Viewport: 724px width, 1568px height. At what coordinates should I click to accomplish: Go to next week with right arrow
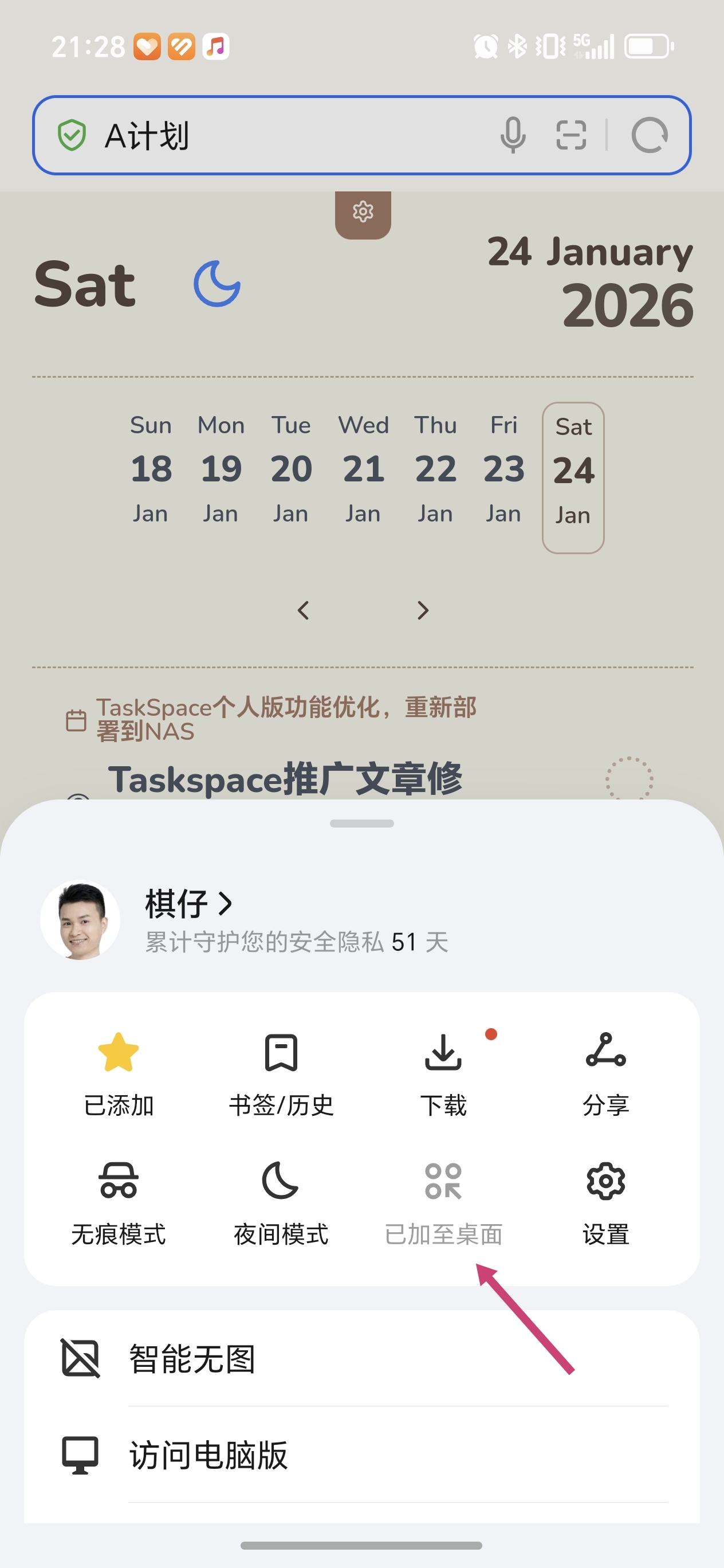click(422, 609)
